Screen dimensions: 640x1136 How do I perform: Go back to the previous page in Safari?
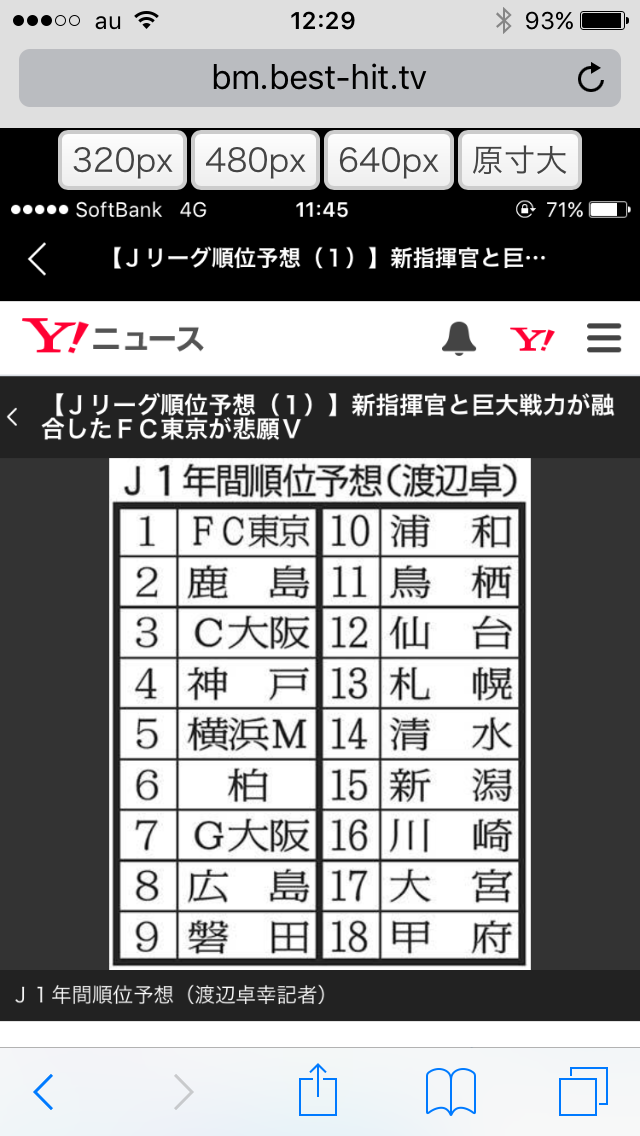point(43,1091)
